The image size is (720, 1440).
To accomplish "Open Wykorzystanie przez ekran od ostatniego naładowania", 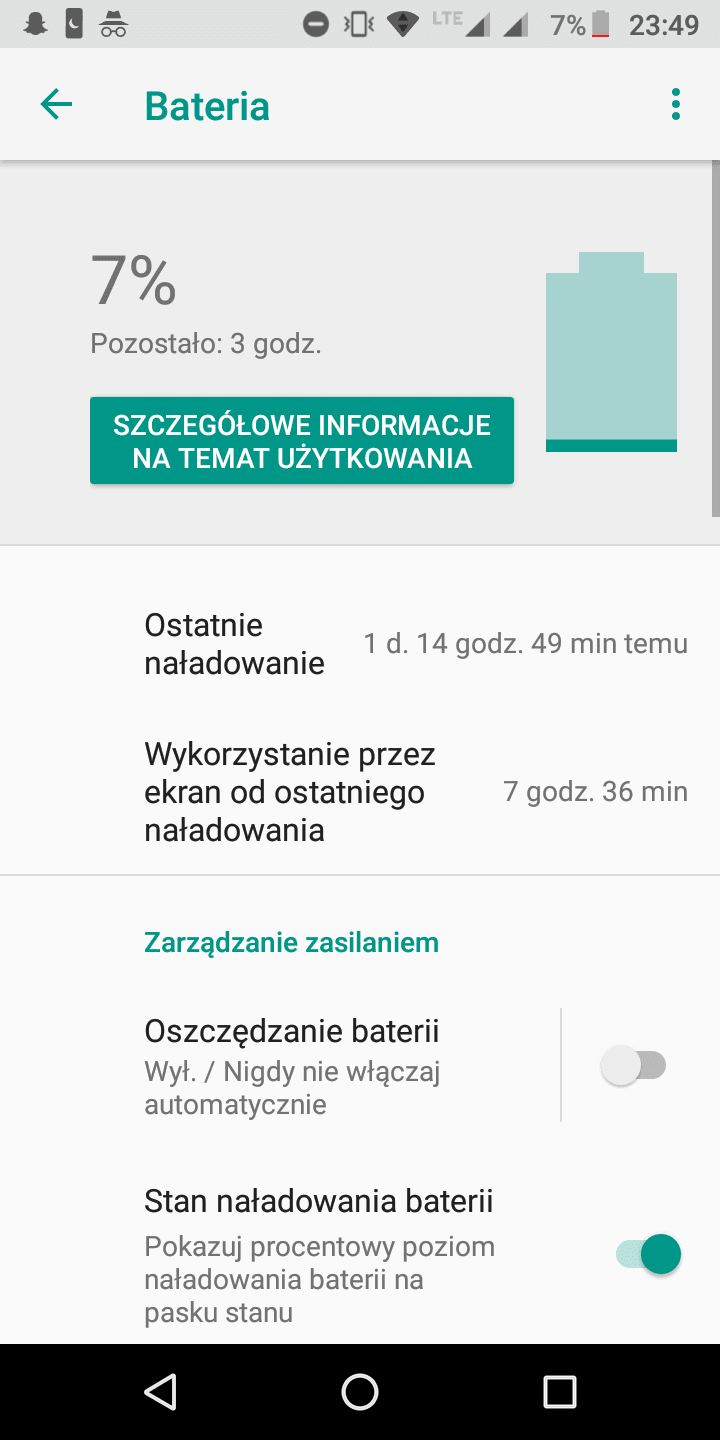I will coord(360,792).
